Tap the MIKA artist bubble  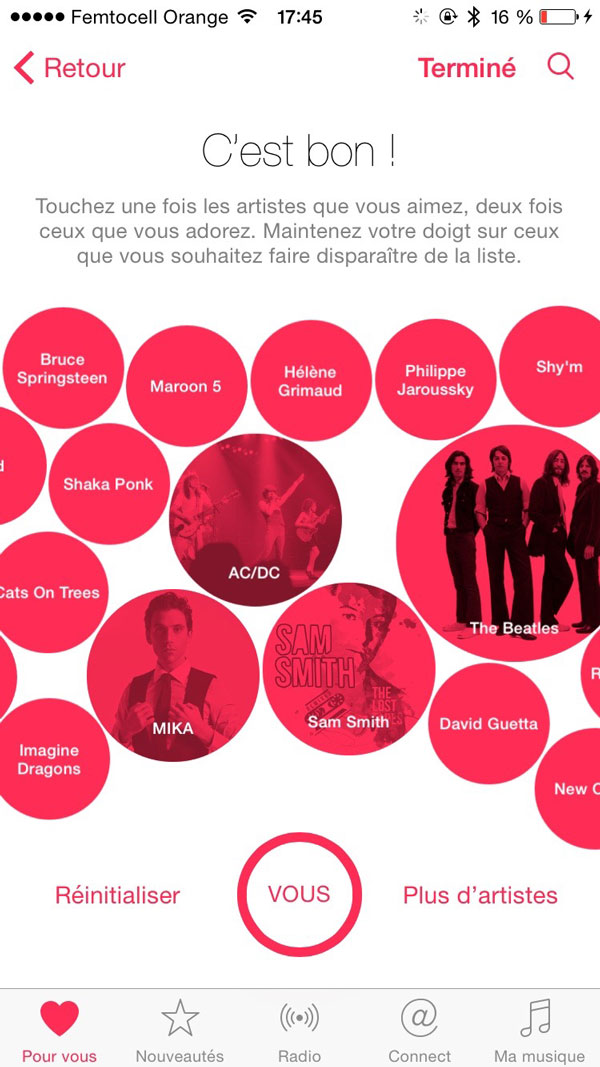[x=173, y=675]
